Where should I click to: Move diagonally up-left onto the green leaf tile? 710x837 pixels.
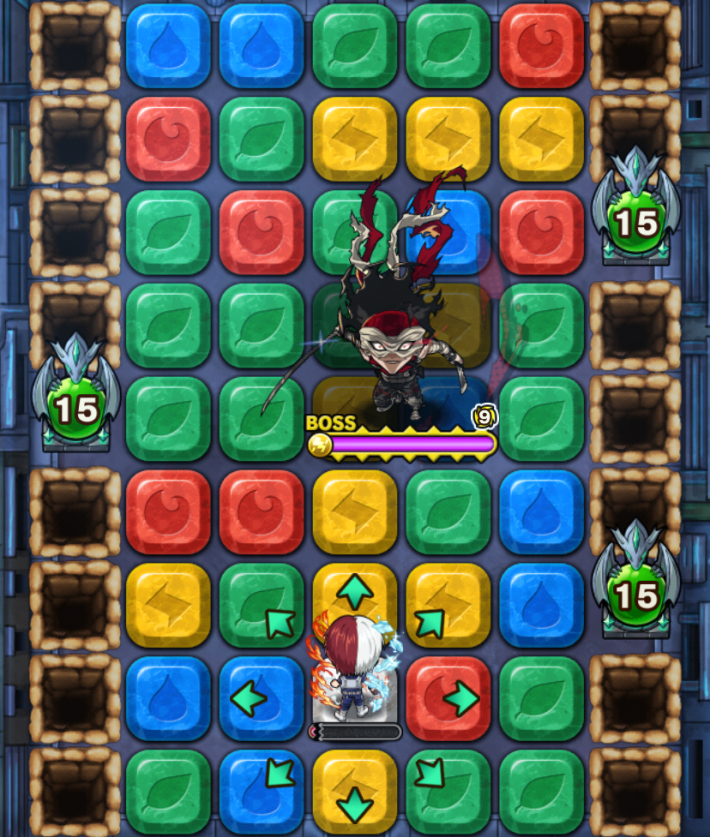coord(280,623)
